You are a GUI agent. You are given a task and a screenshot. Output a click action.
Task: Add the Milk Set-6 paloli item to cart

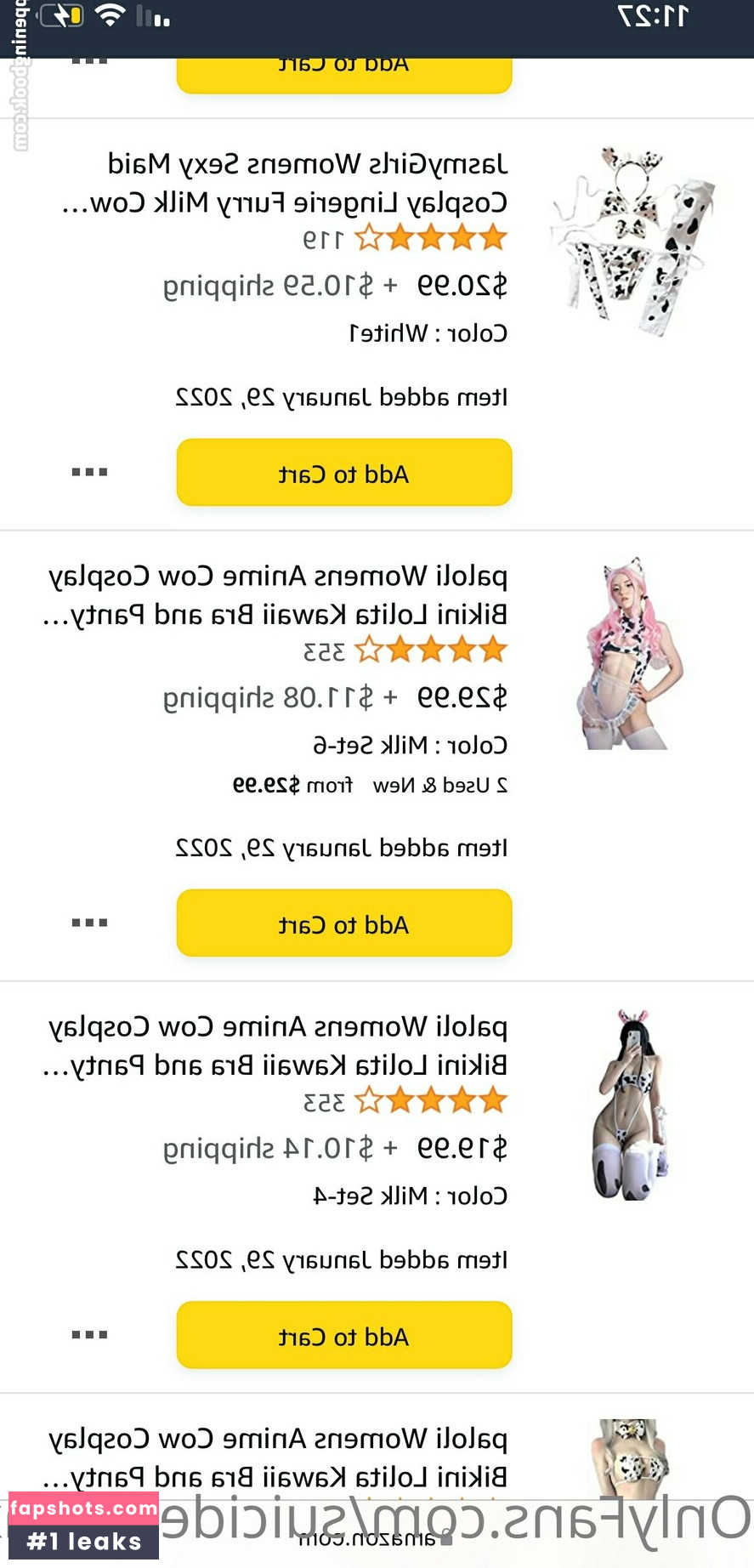coord(343,923)
